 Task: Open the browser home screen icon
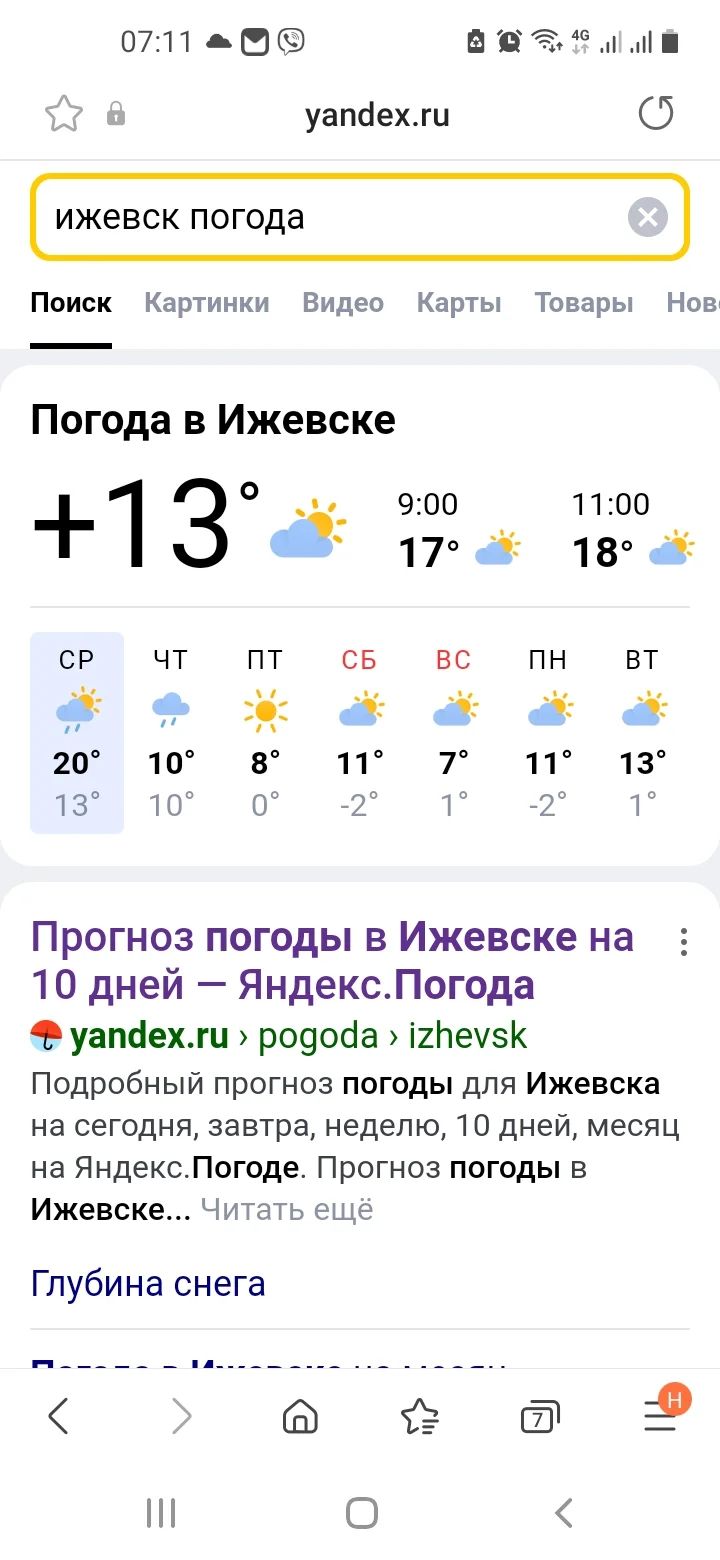(x=300, y=1416)
